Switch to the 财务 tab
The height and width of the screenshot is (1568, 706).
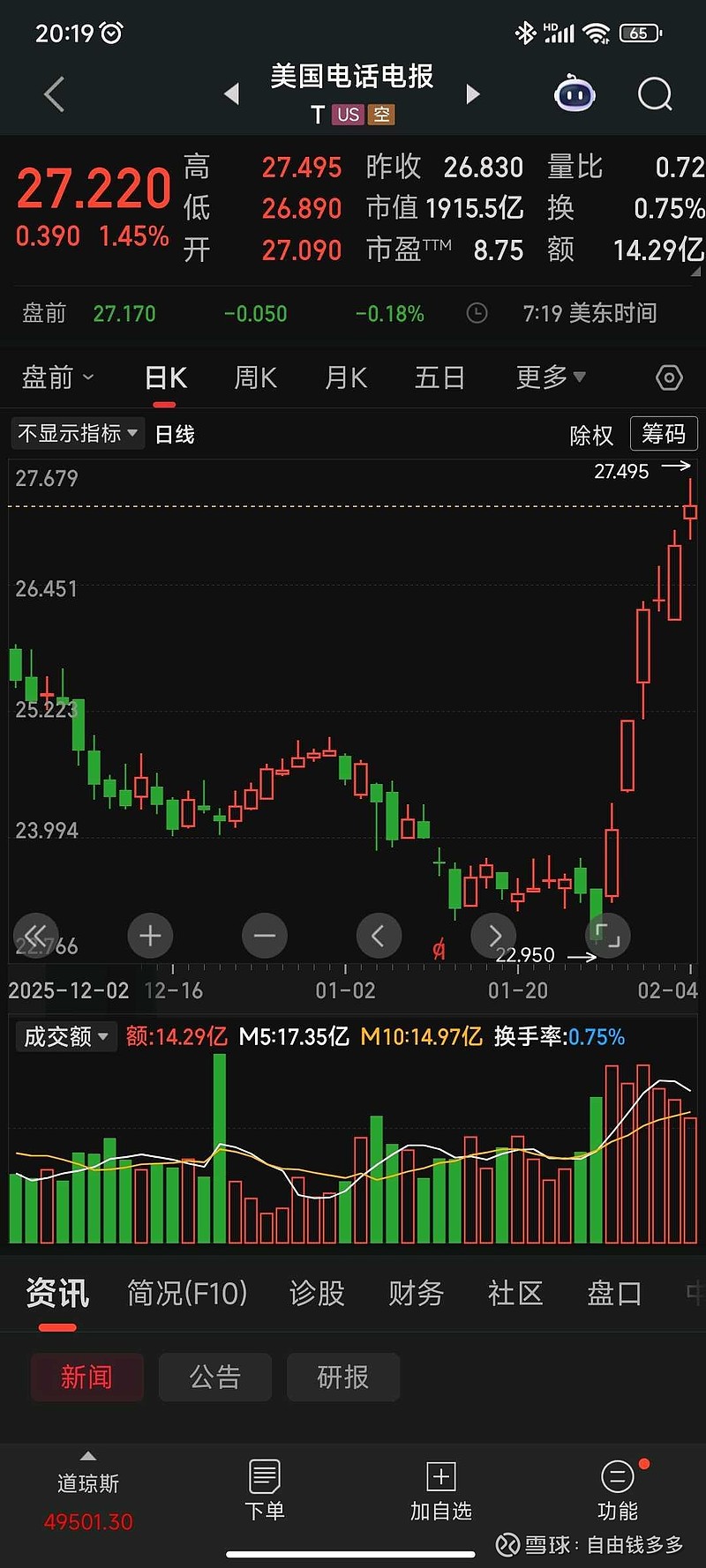(x=416, y=1293)
